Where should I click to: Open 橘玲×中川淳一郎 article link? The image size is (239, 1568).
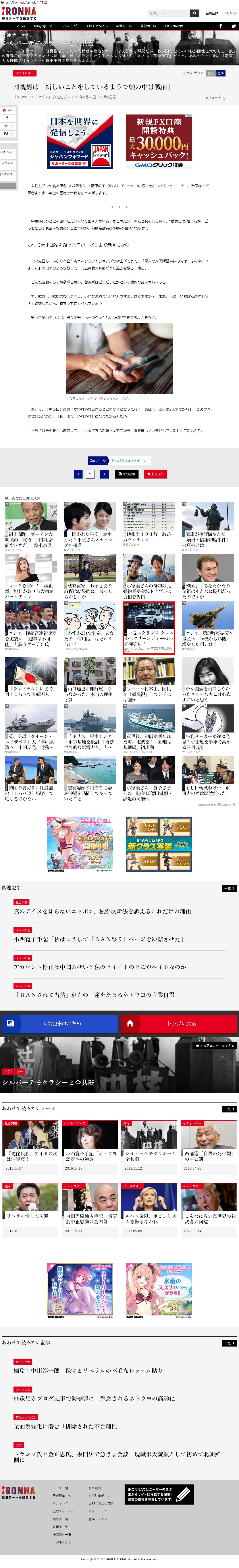click(x=88, y=1370)
